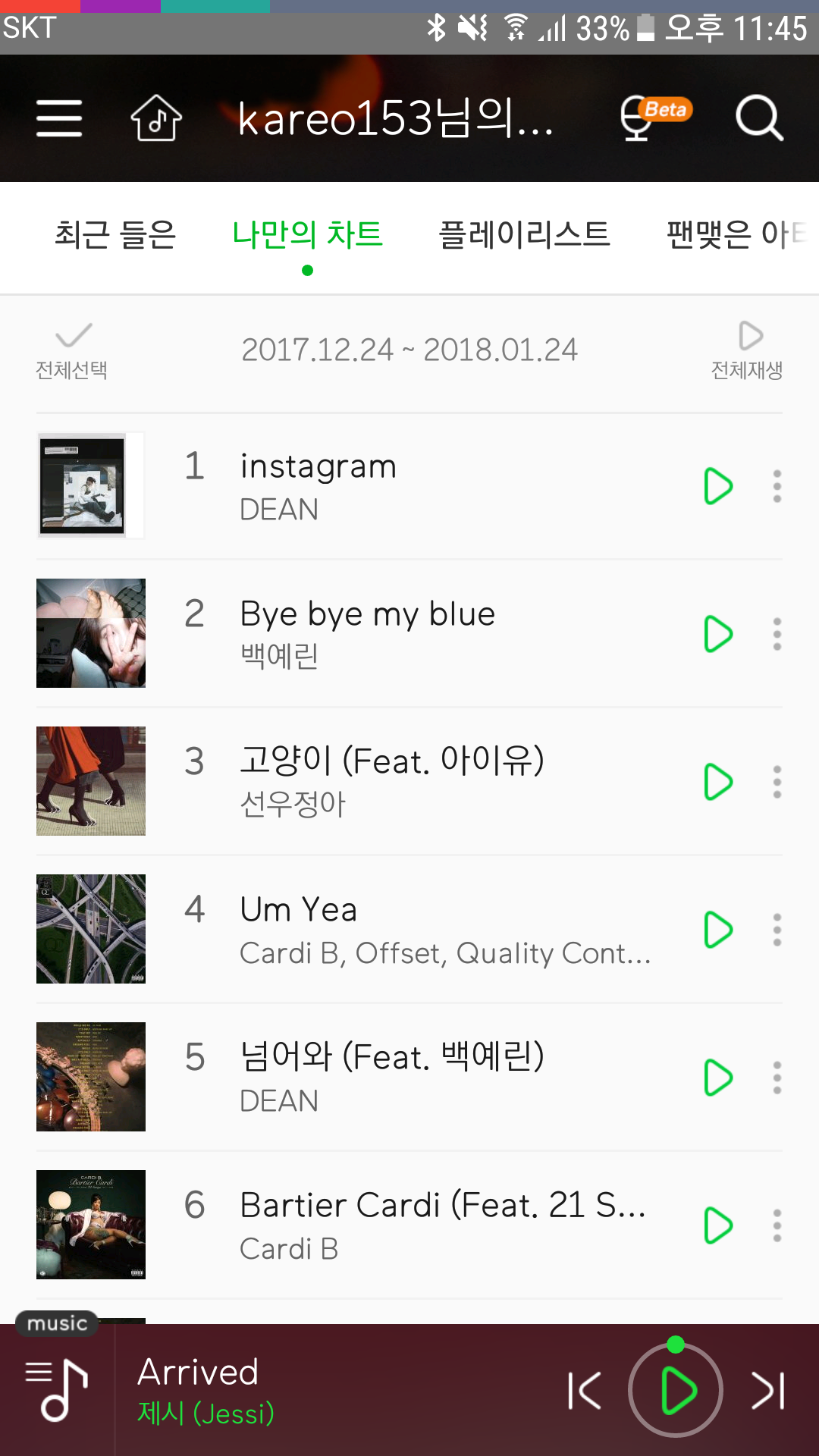Select all tracks with 전체선택
The height and width of the screenshot is (1456, 819).
coord(72,350)
